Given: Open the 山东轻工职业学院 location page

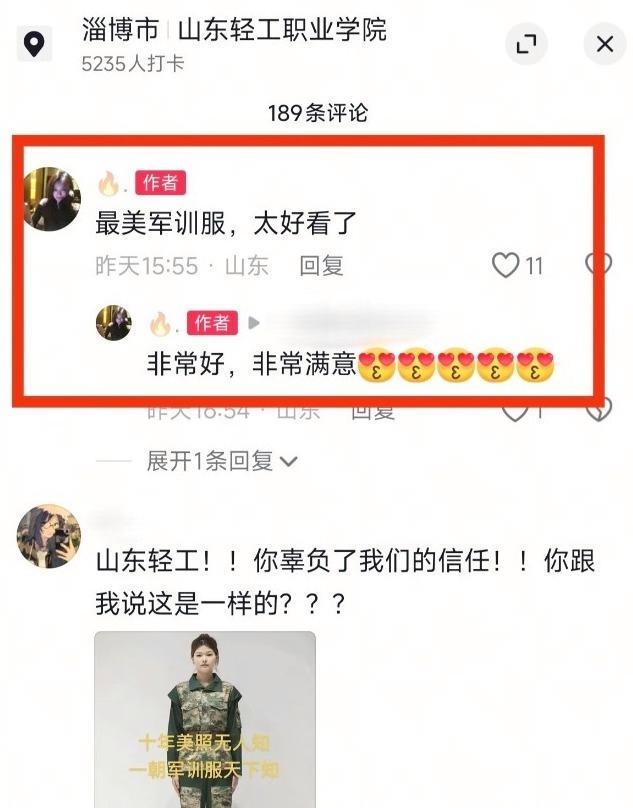Looking at the screenshot, I should (281, 30).
